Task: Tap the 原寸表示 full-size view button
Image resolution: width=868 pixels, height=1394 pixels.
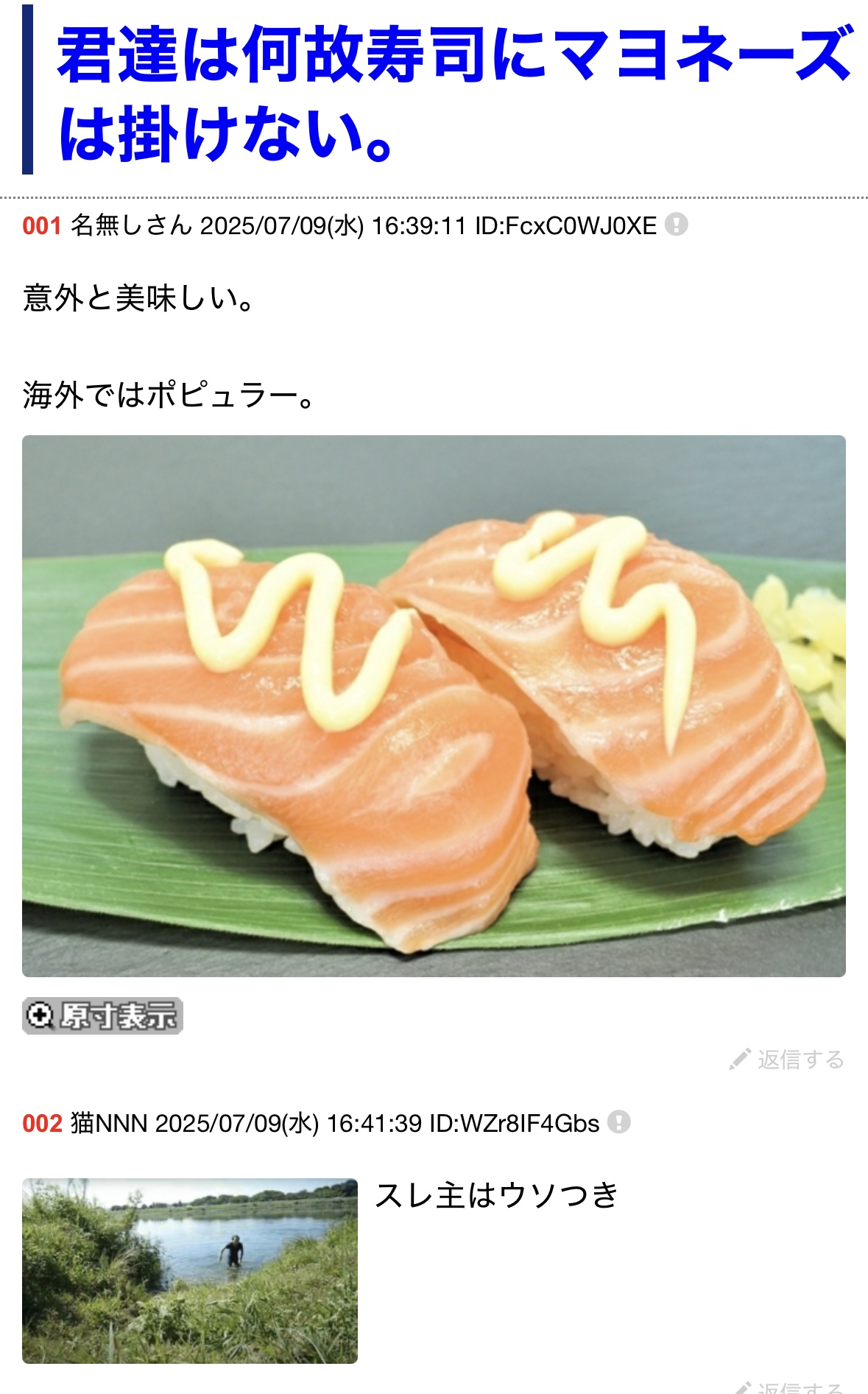Action: [x=102, y=1015]
